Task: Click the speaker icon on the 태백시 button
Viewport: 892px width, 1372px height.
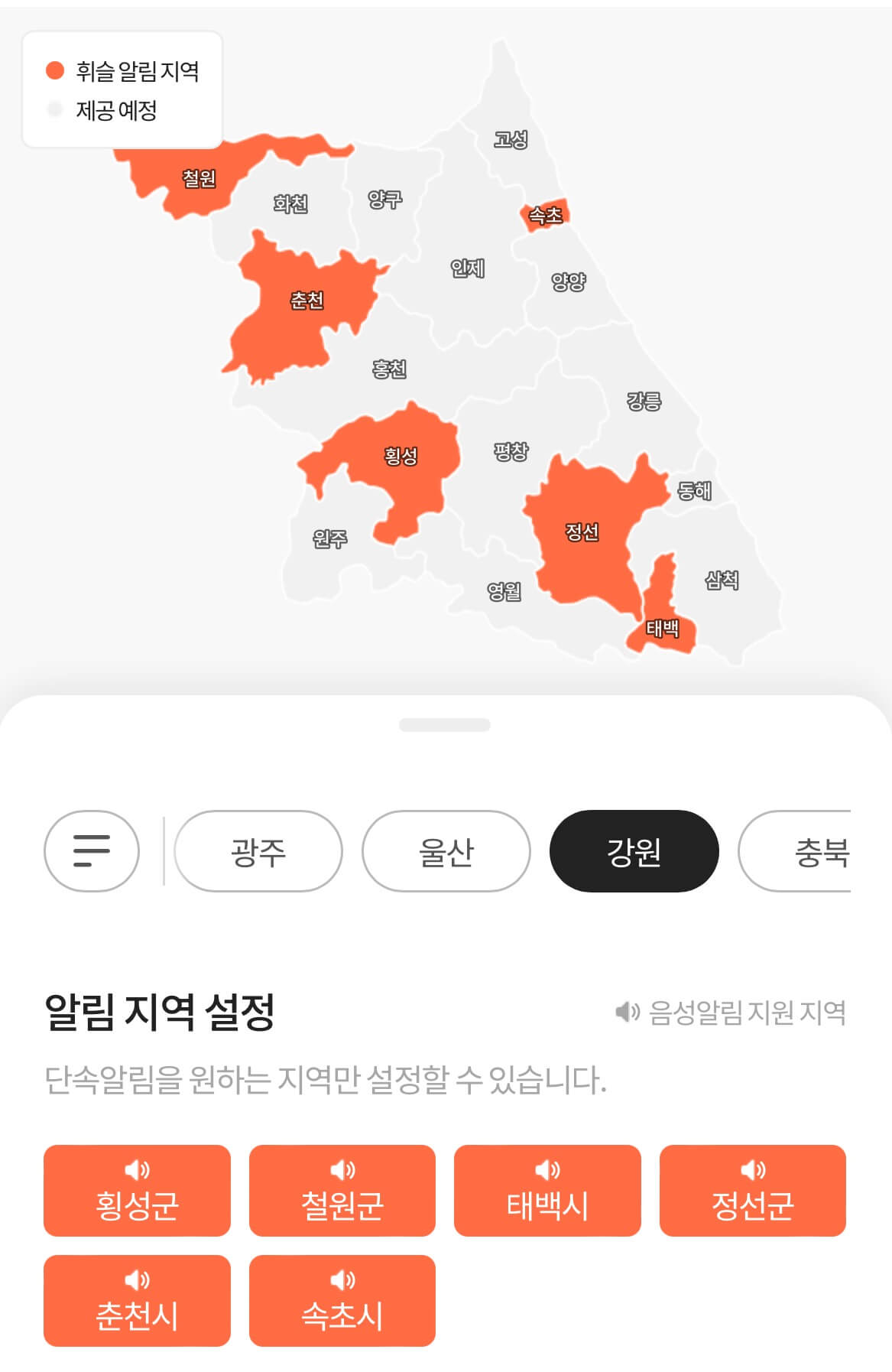Action: (547, 1169)
